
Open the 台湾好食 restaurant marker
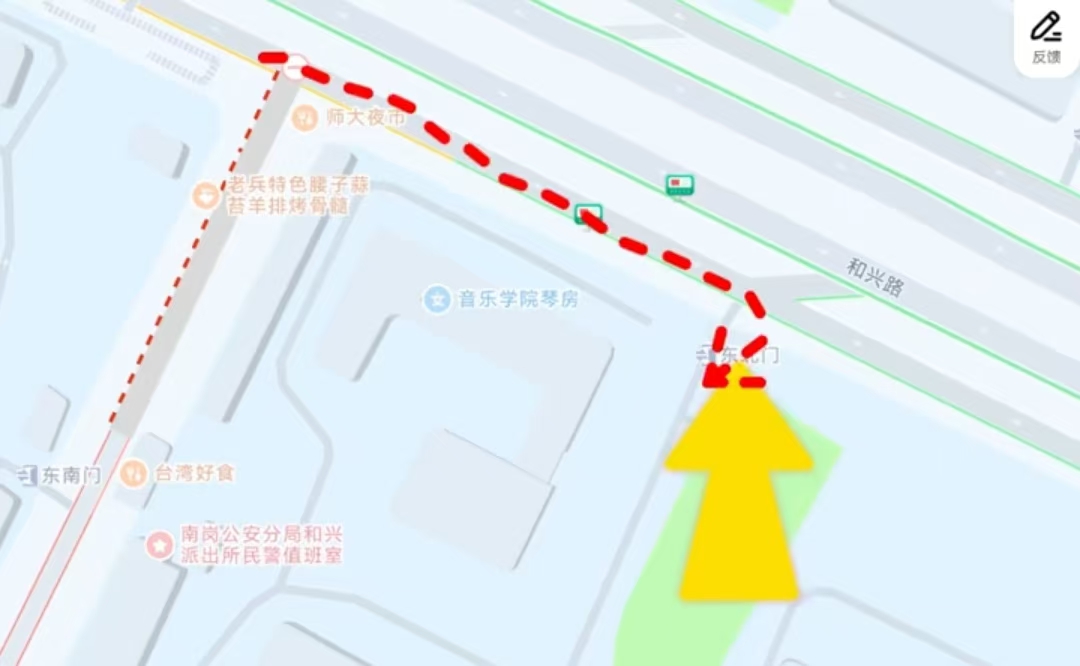coord(133,473)
